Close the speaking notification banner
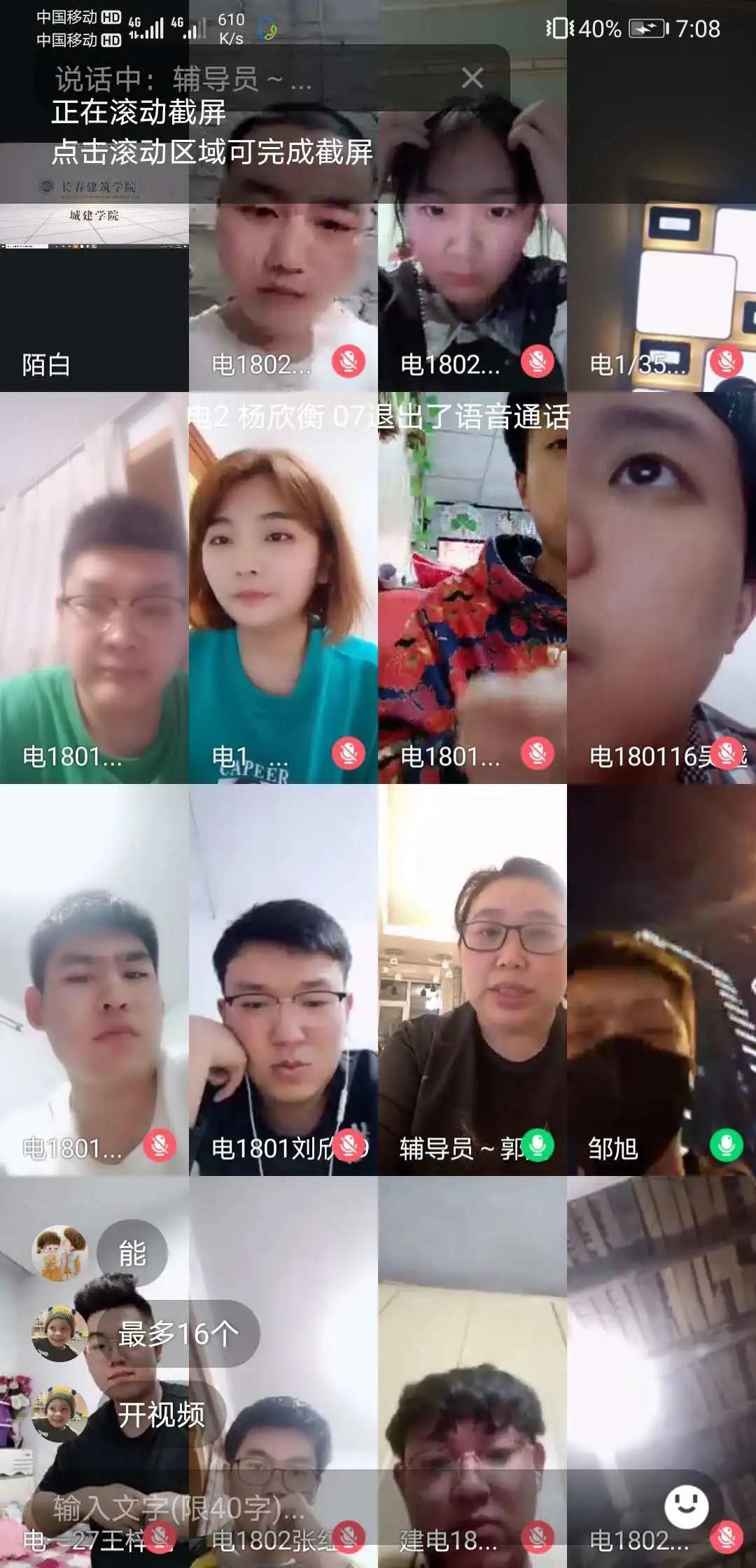The width and height of the screenshot is (756, 1568). [472, 78]
